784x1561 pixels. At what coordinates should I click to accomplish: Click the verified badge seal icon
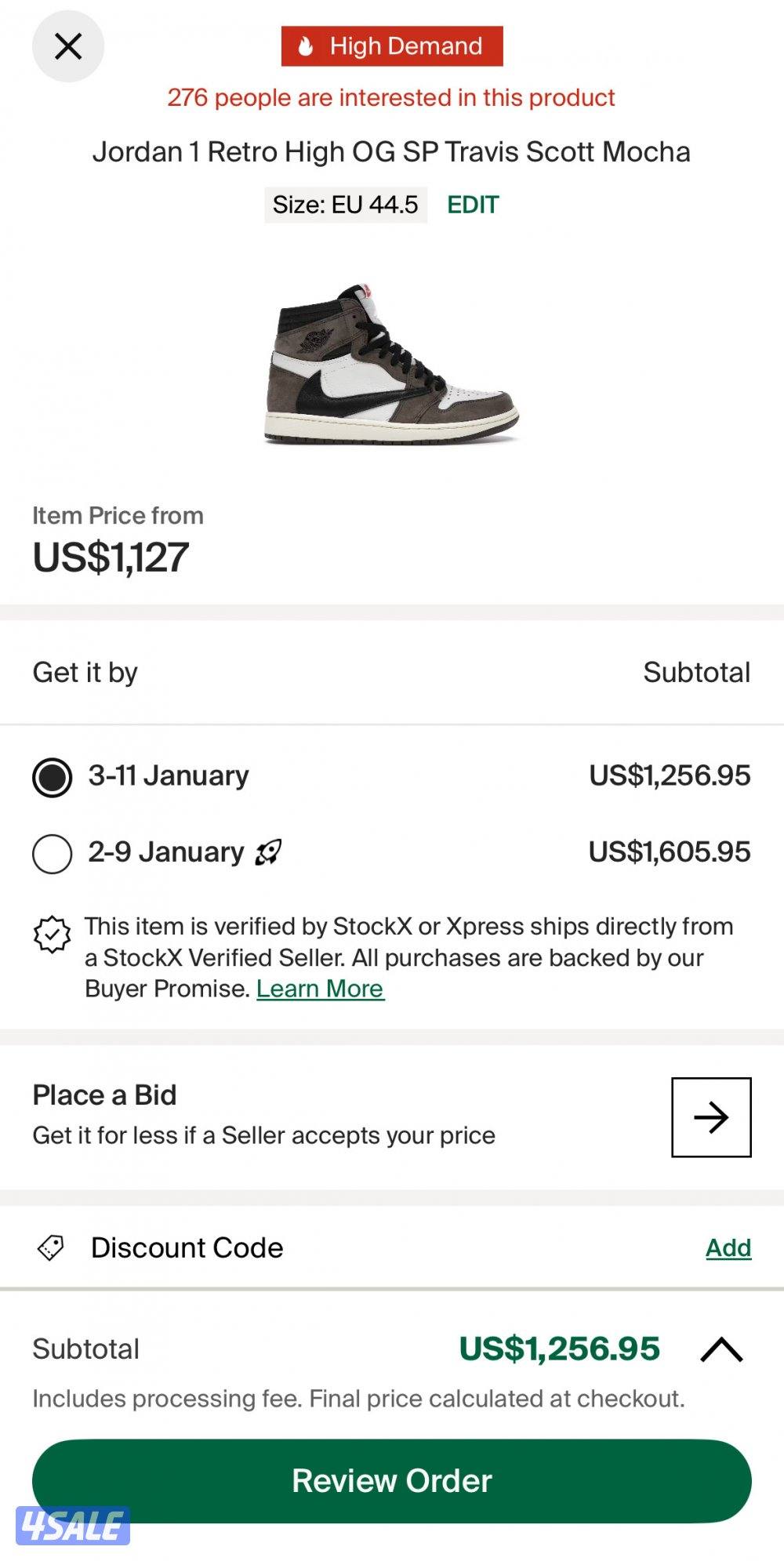[50, 934]
